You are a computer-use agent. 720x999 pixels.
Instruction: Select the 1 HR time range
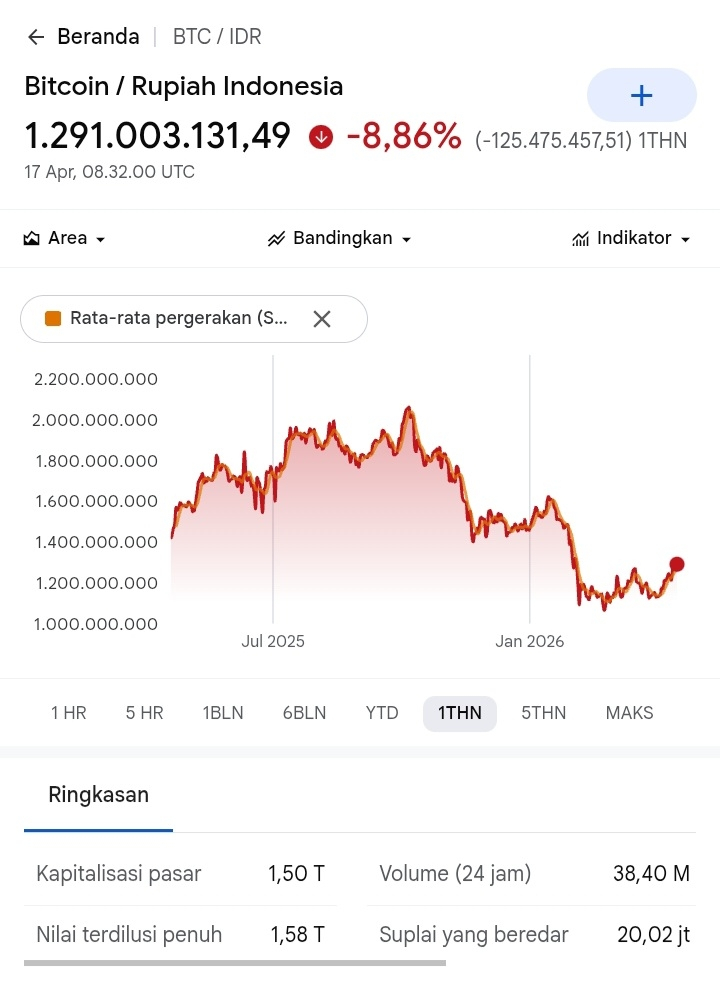click(68, 713)
